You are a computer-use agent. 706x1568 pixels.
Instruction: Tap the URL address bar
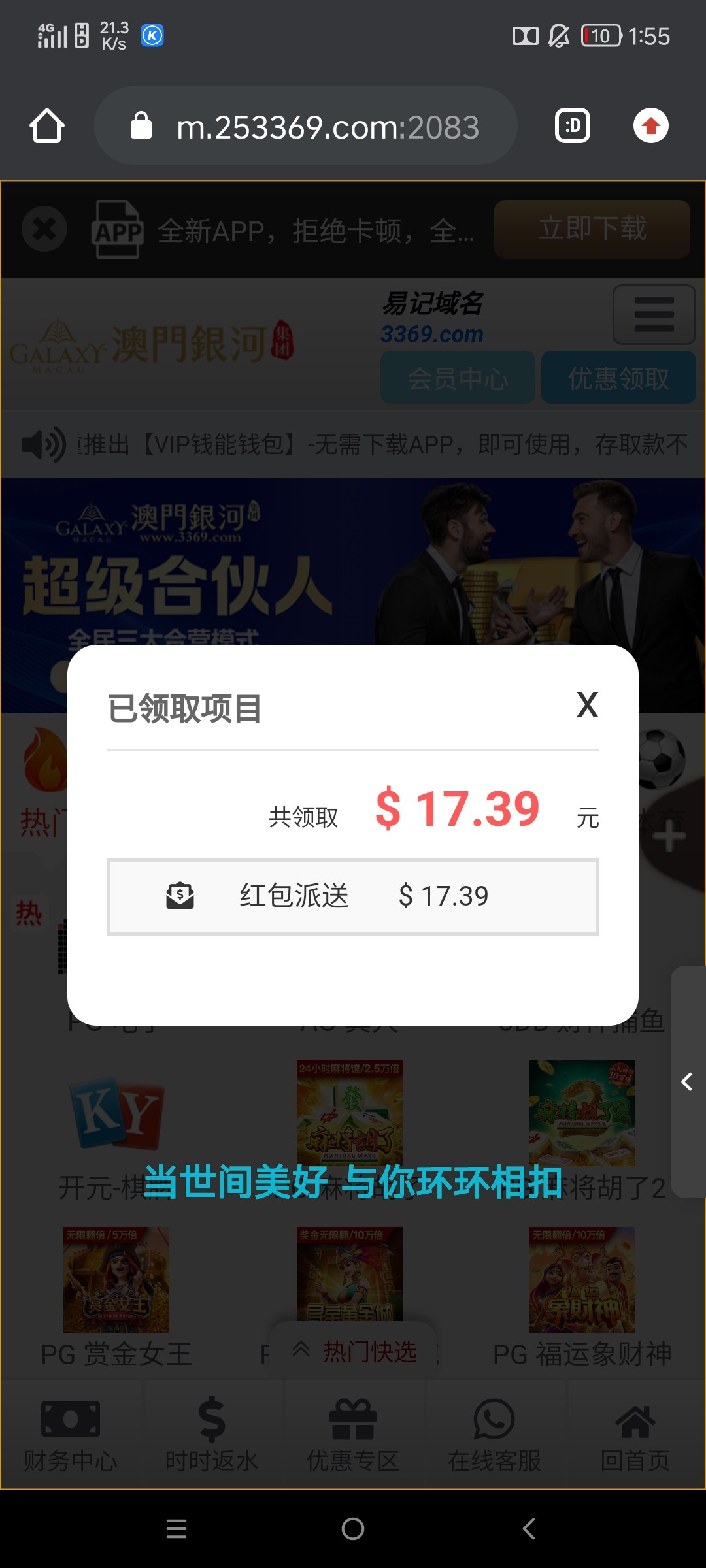pyautogui.click(x=327, y=127)
